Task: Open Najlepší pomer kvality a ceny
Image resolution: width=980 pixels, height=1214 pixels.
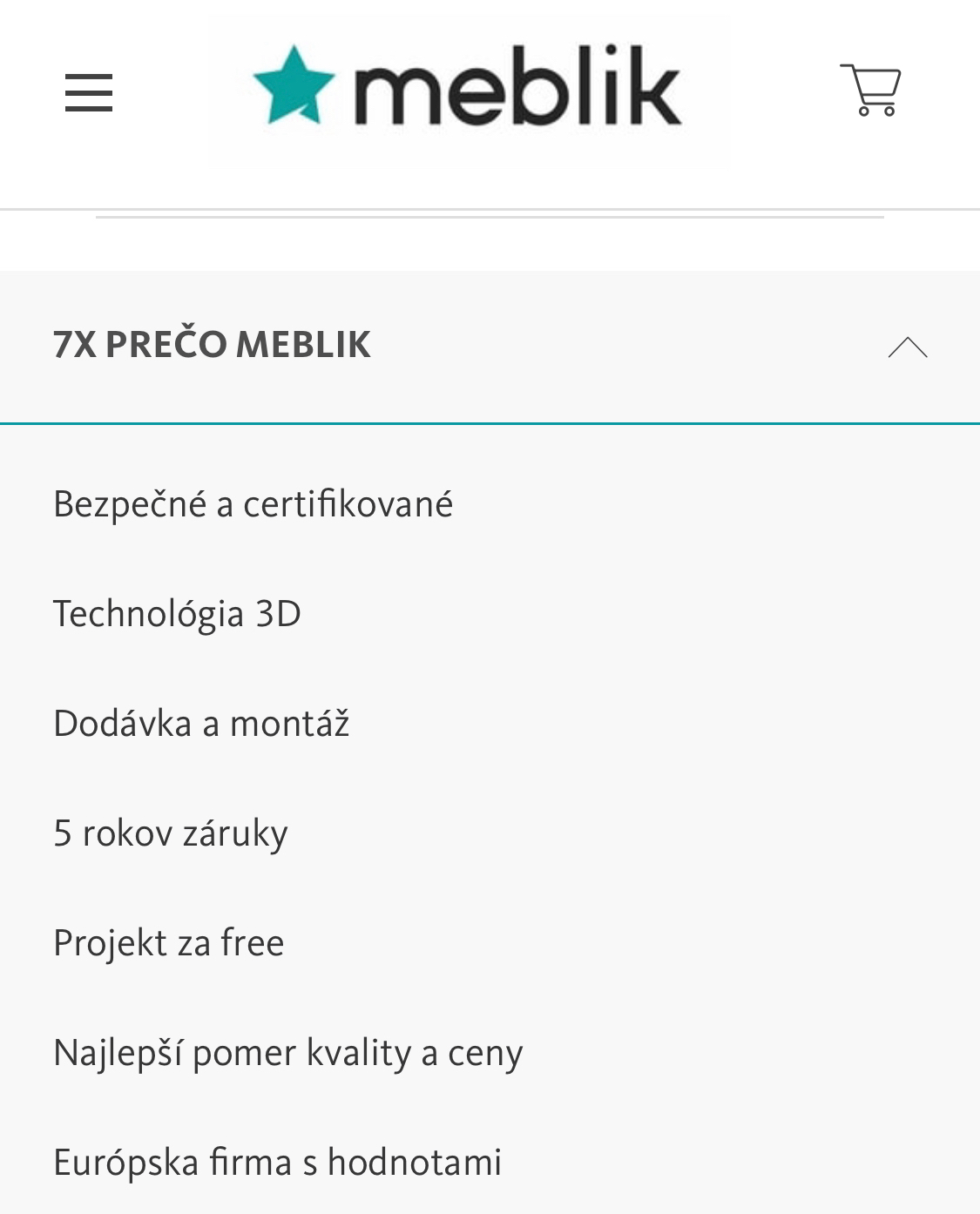Action: 288,1053
